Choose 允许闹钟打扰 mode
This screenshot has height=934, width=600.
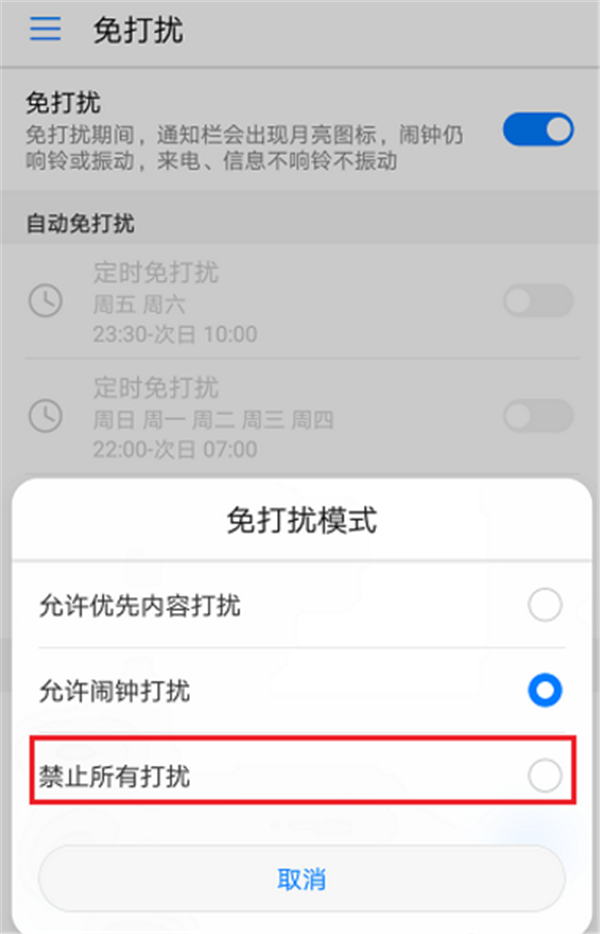pos(545,690)
